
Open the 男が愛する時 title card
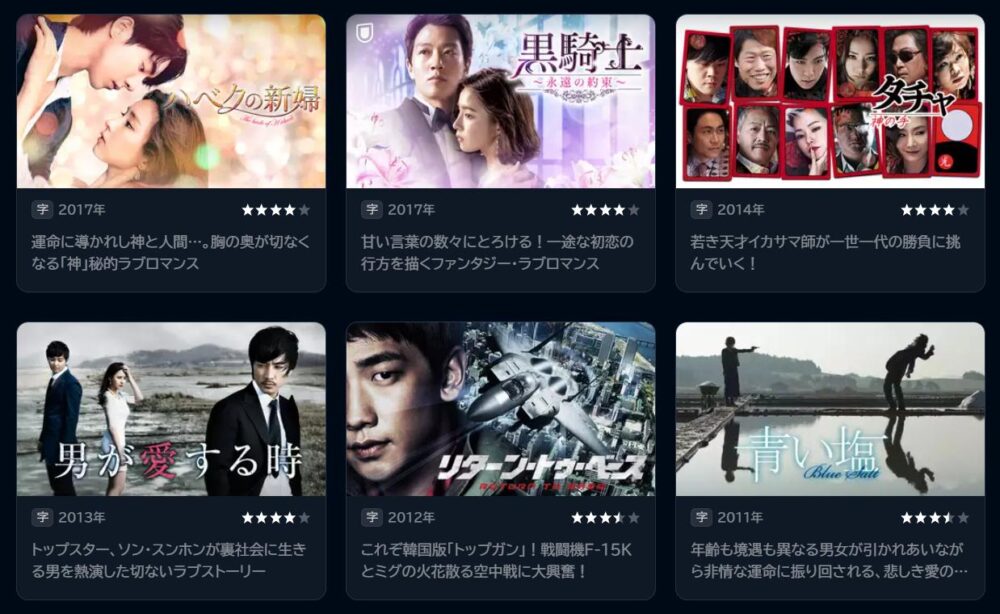tap(171, 410)
